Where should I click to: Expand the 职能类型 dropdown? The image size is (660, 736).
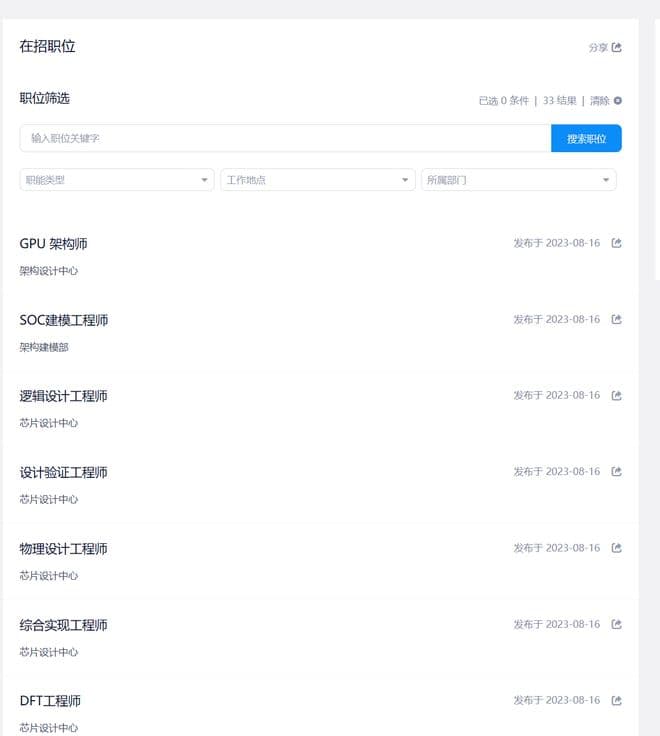coord(117,180)
